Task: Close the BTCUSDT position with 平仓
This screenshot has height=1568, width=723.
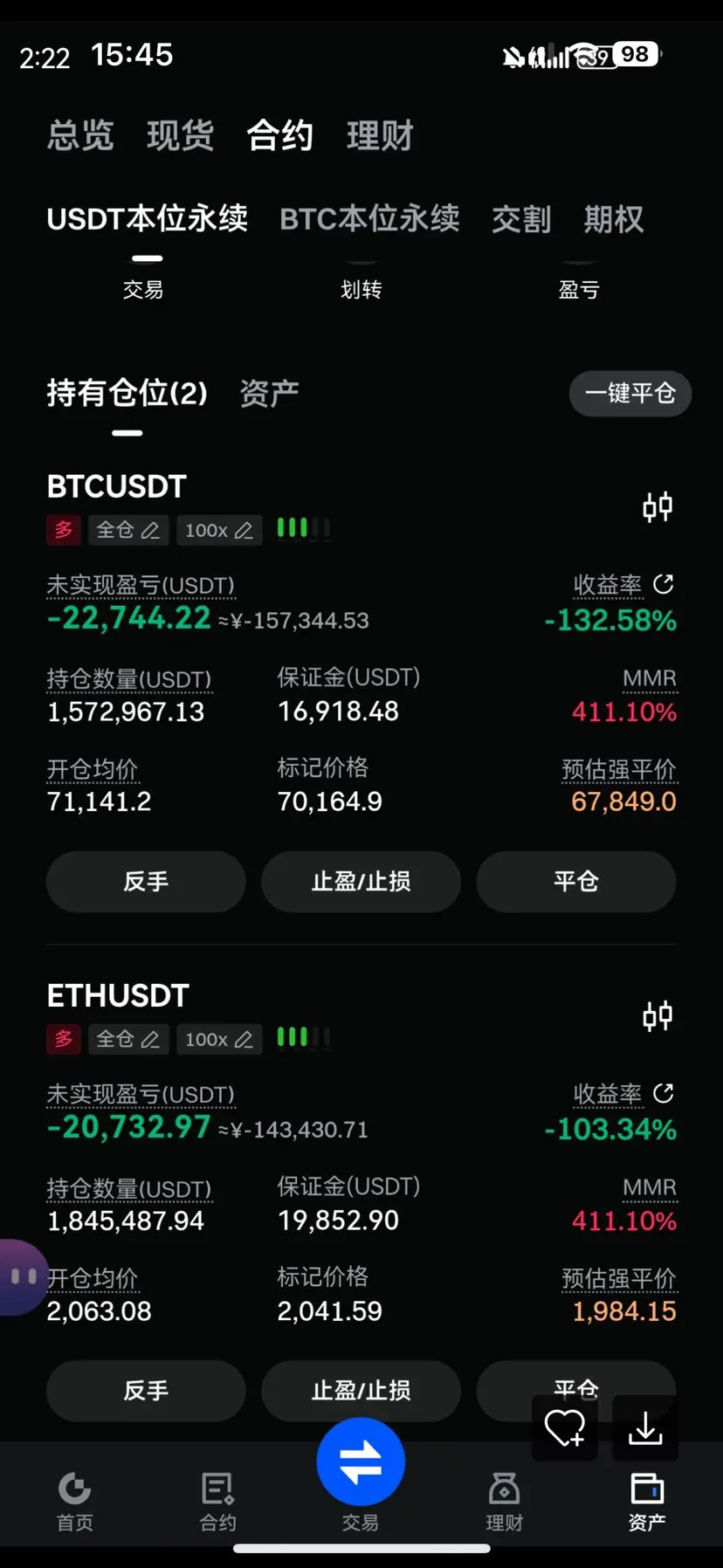Action: point(575,882)
